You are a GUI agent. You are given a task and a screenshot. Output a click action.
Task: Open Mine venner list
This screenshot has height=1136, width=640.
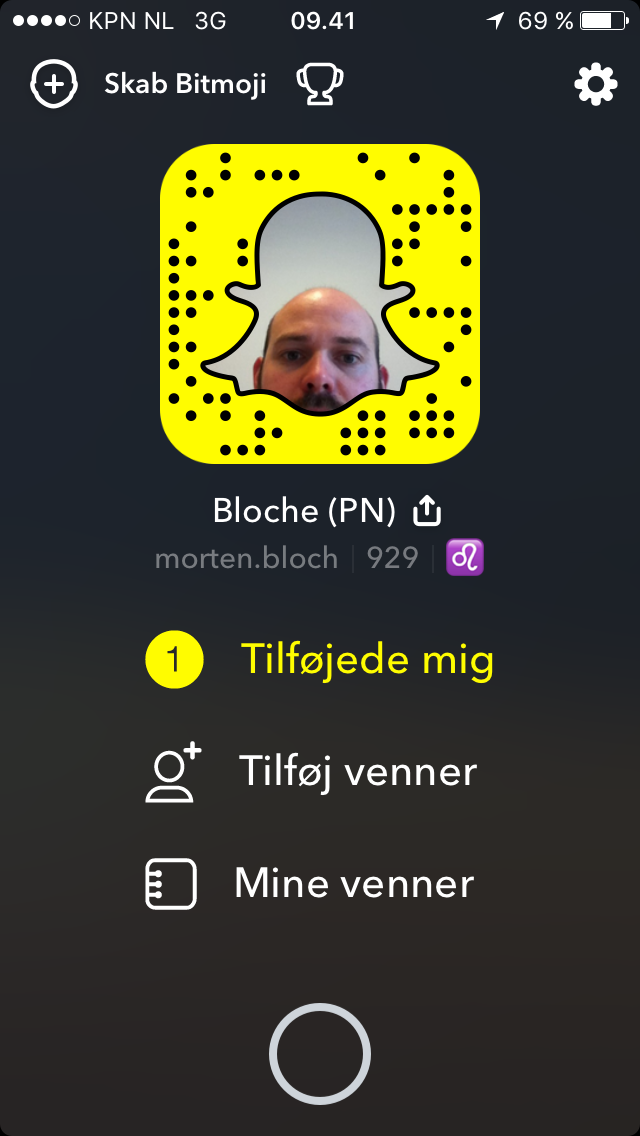353,883
